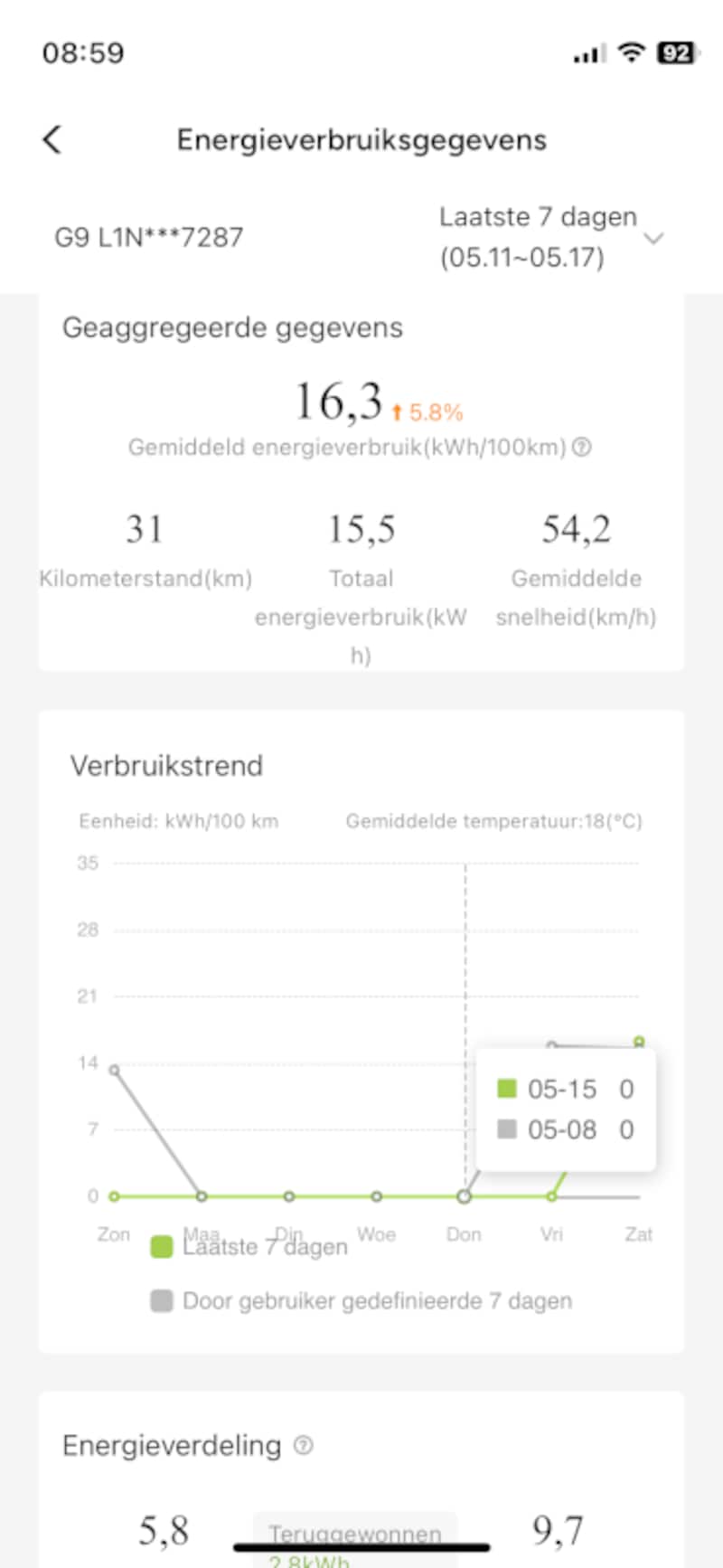Select the Zon data point on chart

114,1196
